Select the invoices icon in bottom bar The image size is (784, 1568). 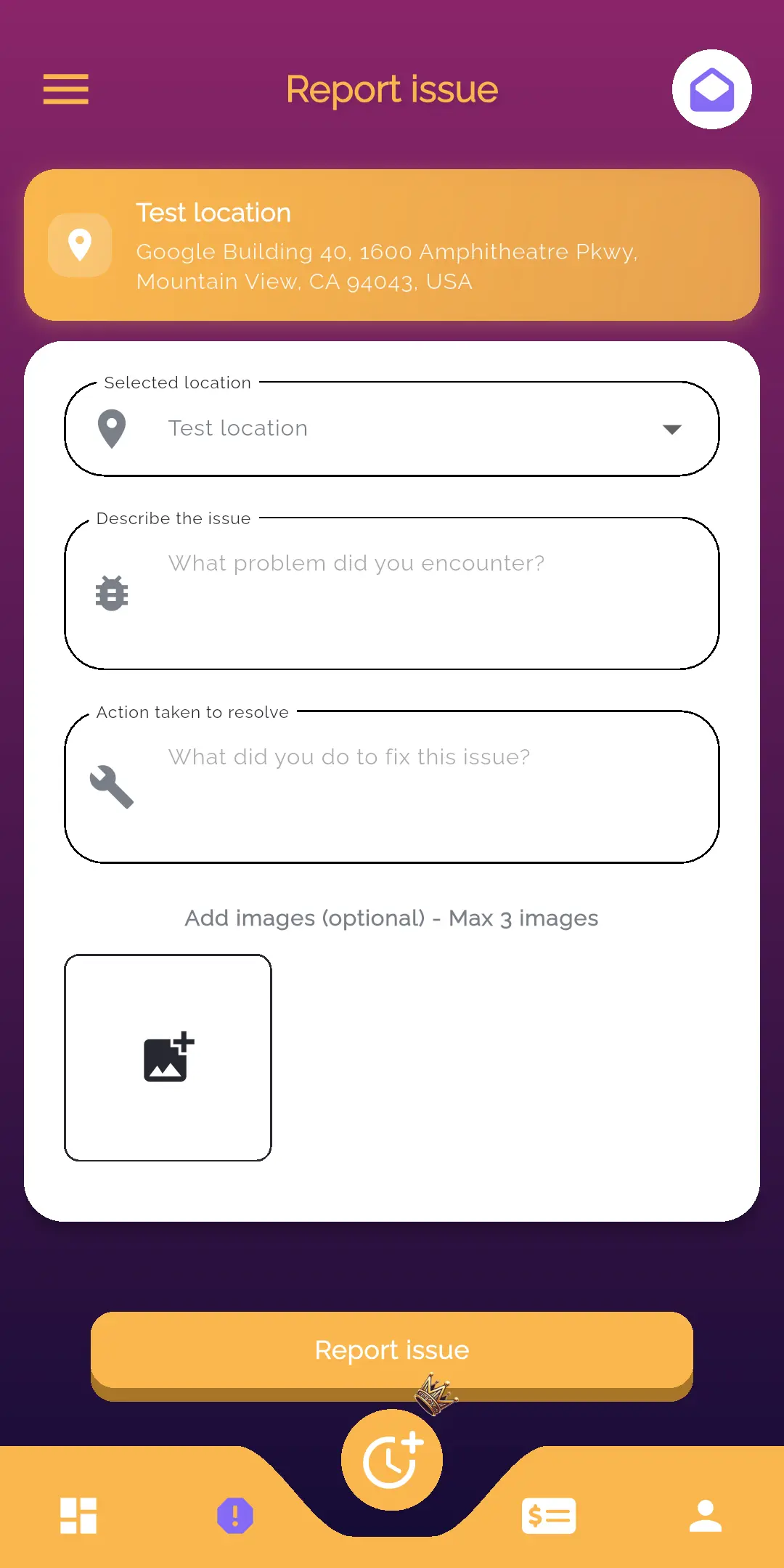(x=549, y=1515)
